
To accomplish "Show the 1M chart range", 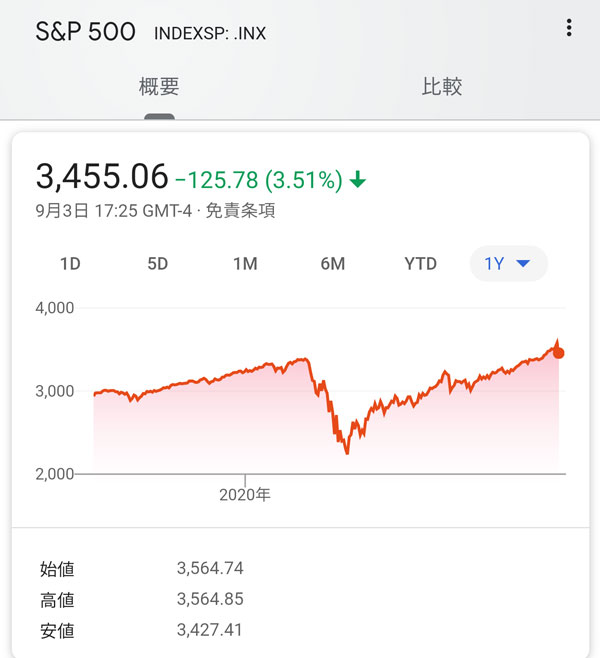I will coord(245,264).
